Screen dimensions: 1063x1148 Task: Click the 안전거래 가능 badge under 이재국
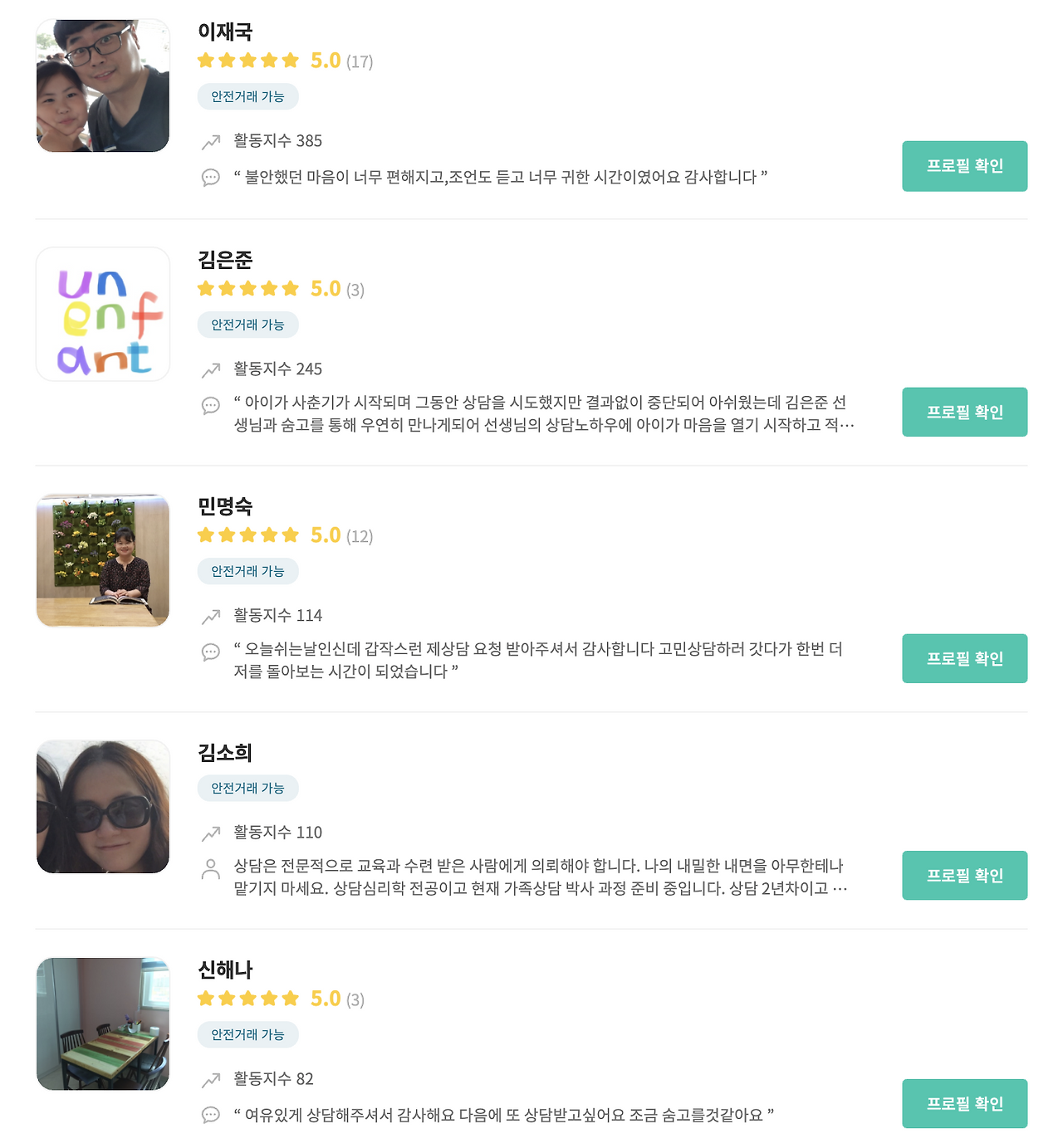click(247, 97)
